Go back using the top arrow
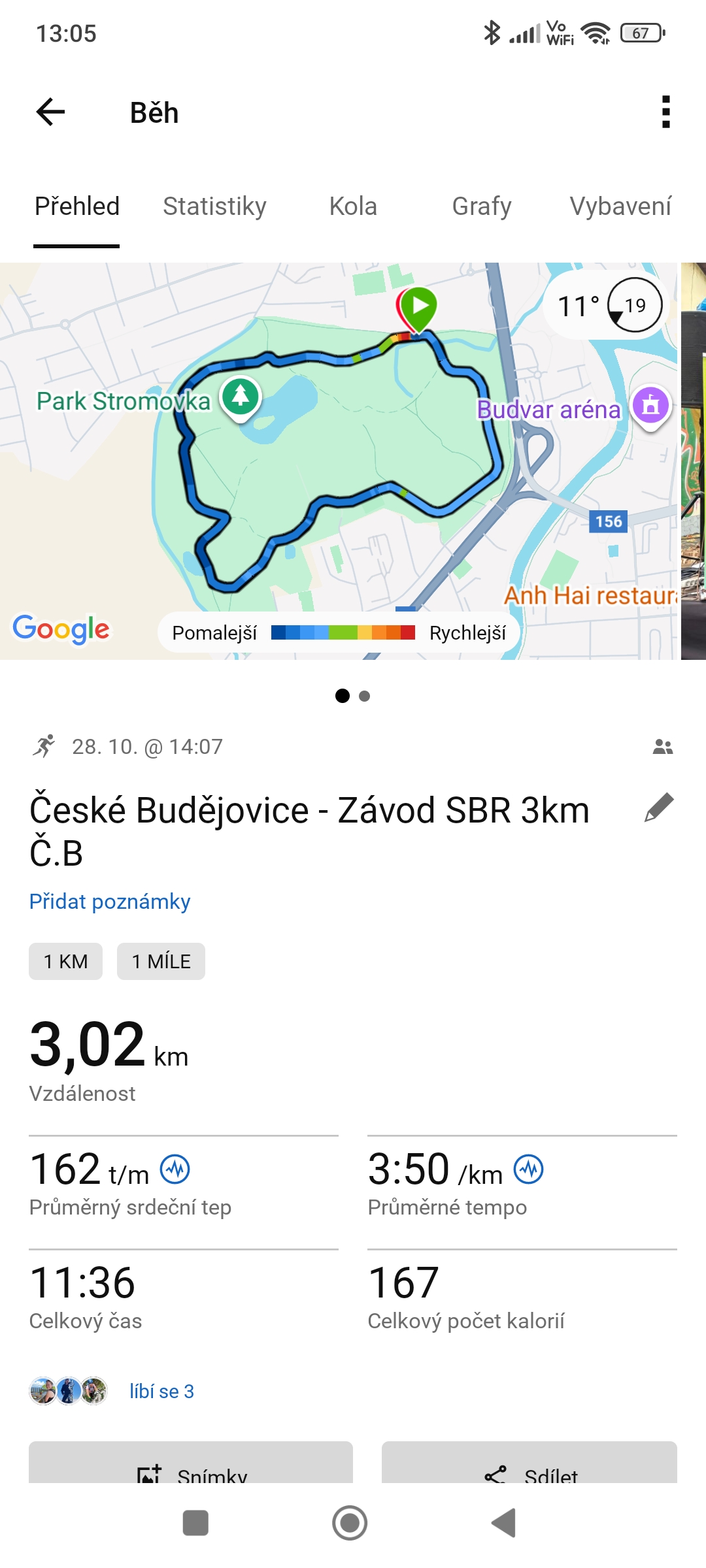Viewport: 706px width, 1568px height. point(50,112)
